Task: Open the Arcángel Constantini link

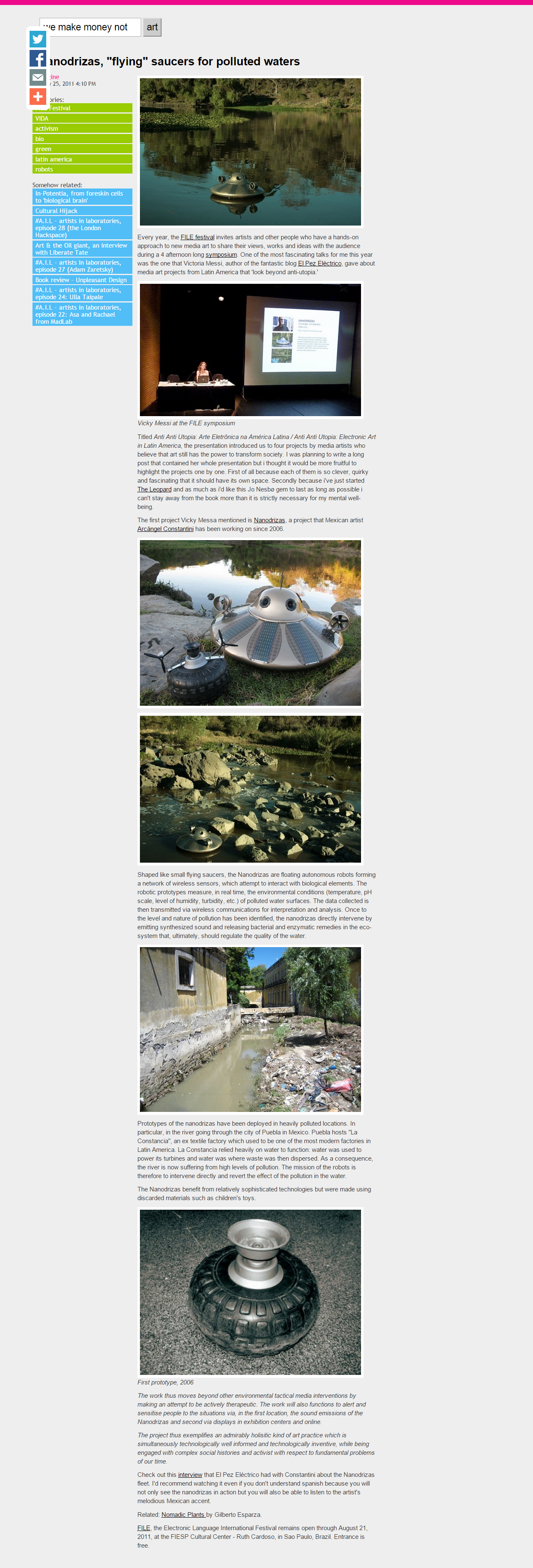Action: [x=165, y=529]
